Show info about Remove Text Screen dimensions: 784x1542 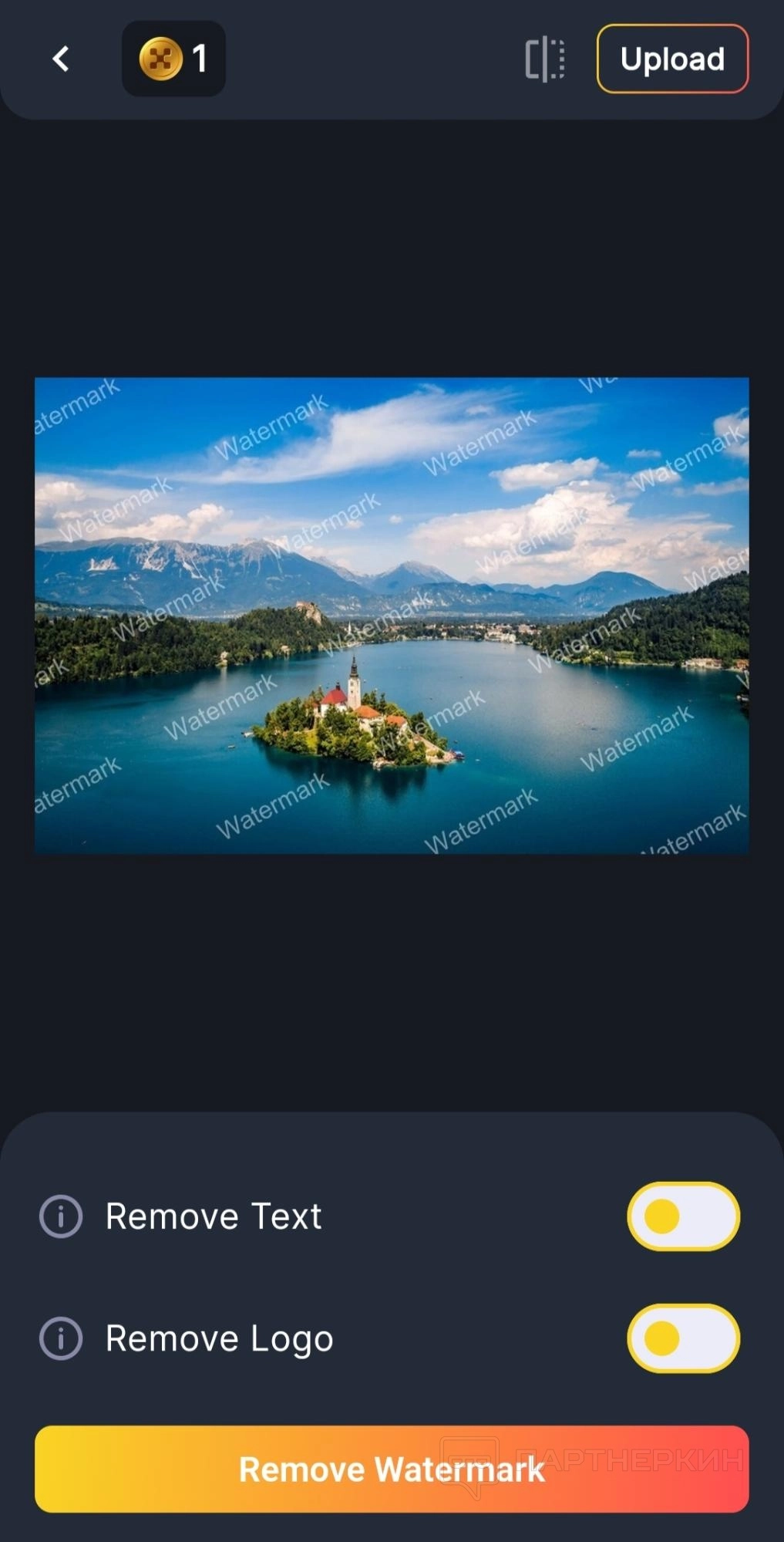click(61, 1216)
